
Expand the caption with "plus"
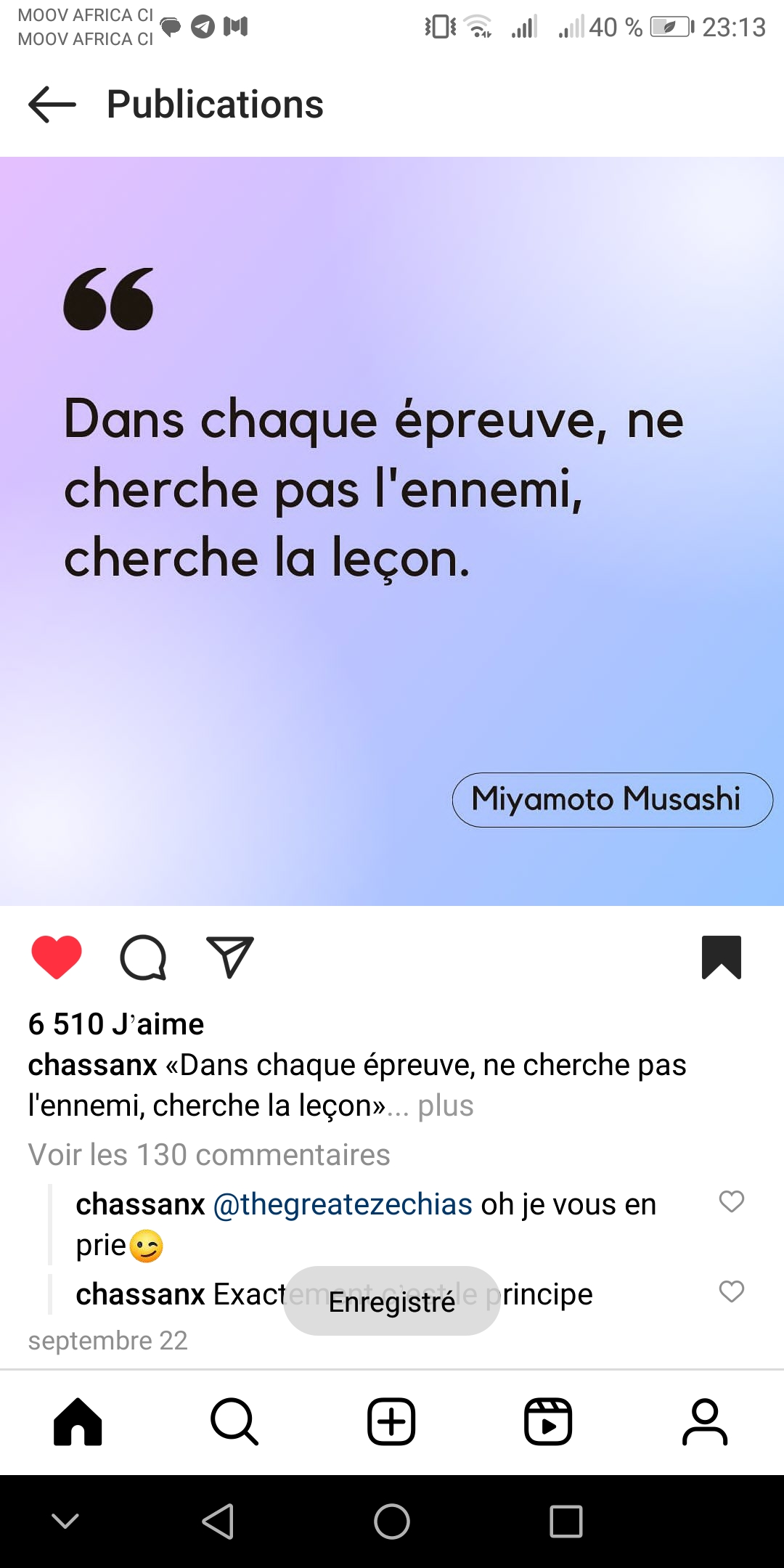445,1106
